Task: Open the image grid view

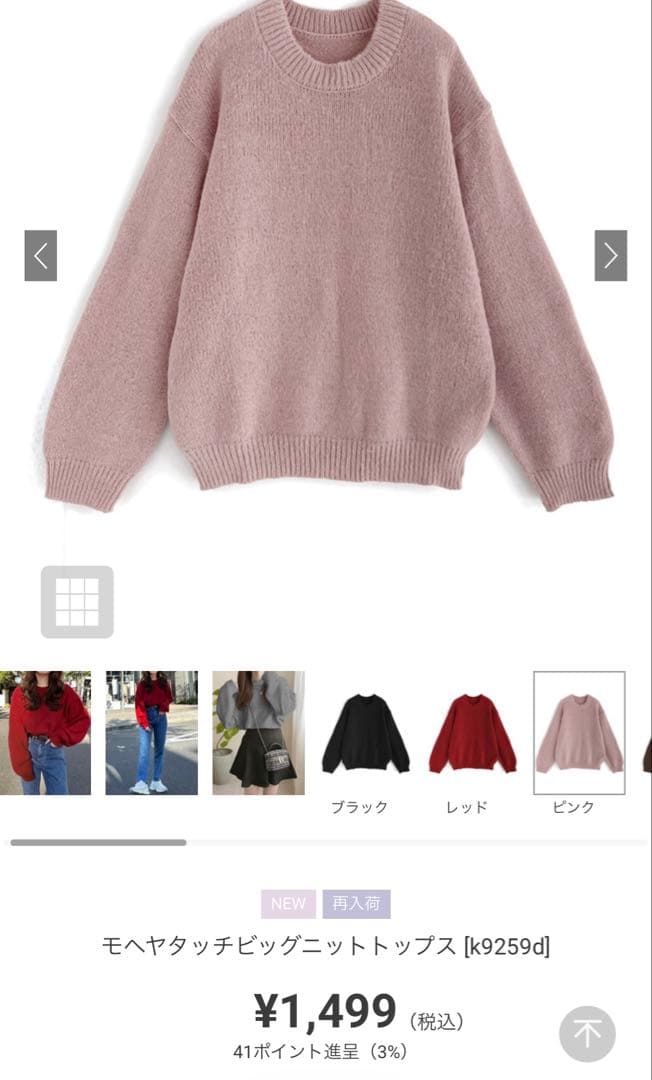Action: 77,602
